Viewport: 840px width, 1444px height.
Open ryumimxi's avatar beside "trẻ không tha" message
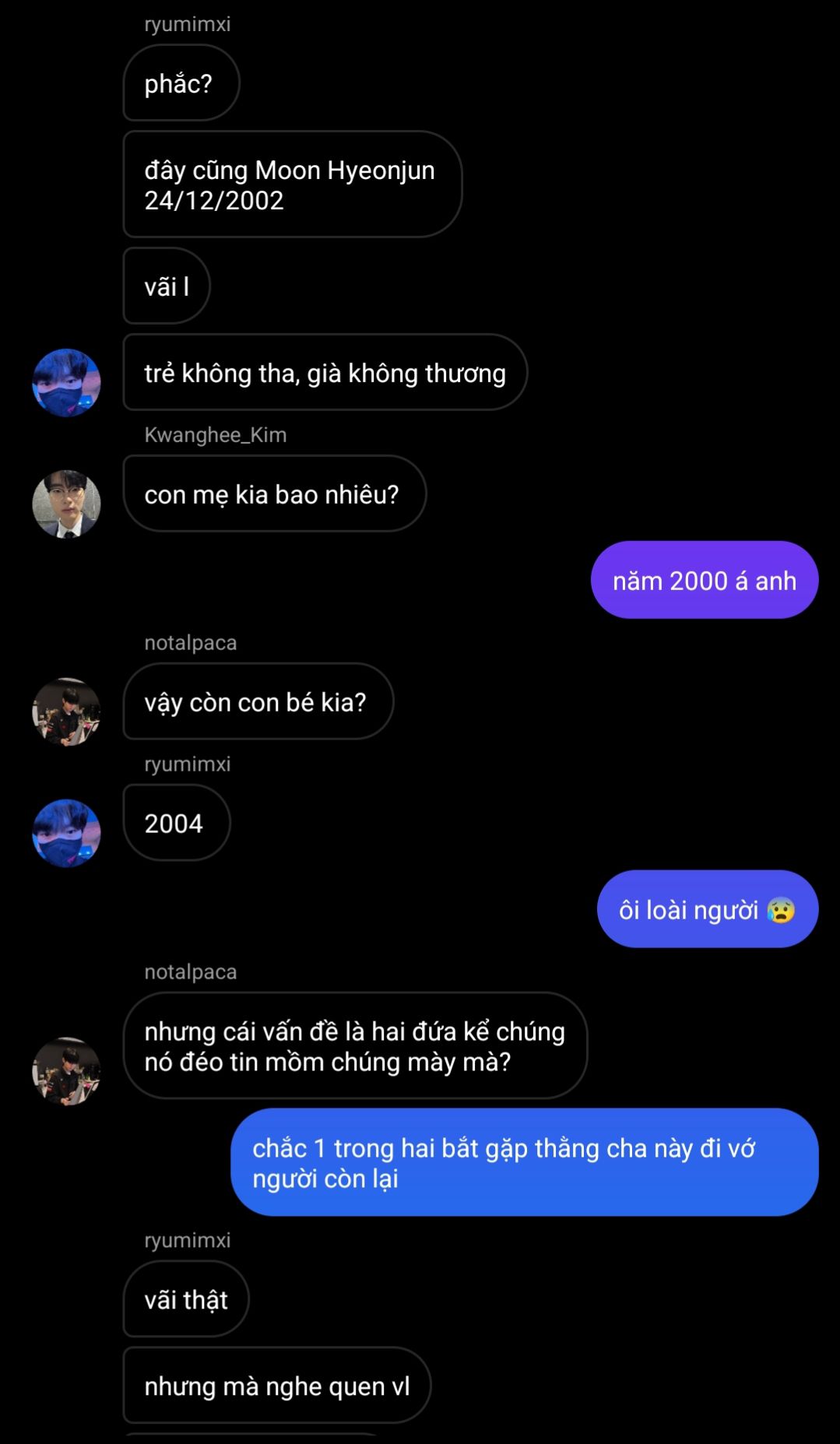tap(66, 382)
